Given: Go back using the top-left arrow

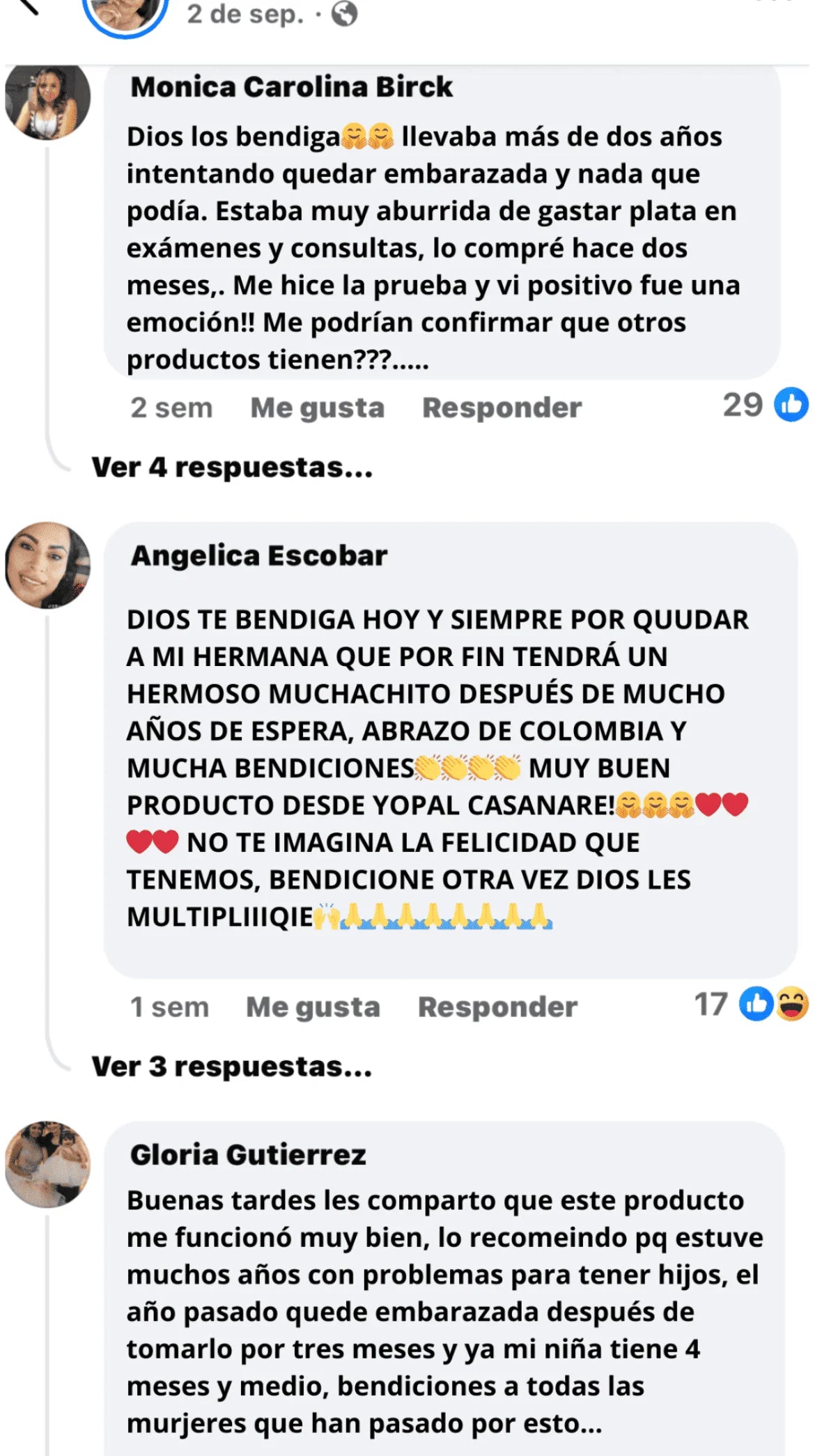Looking at the screenshot, I should coord(28,7).
